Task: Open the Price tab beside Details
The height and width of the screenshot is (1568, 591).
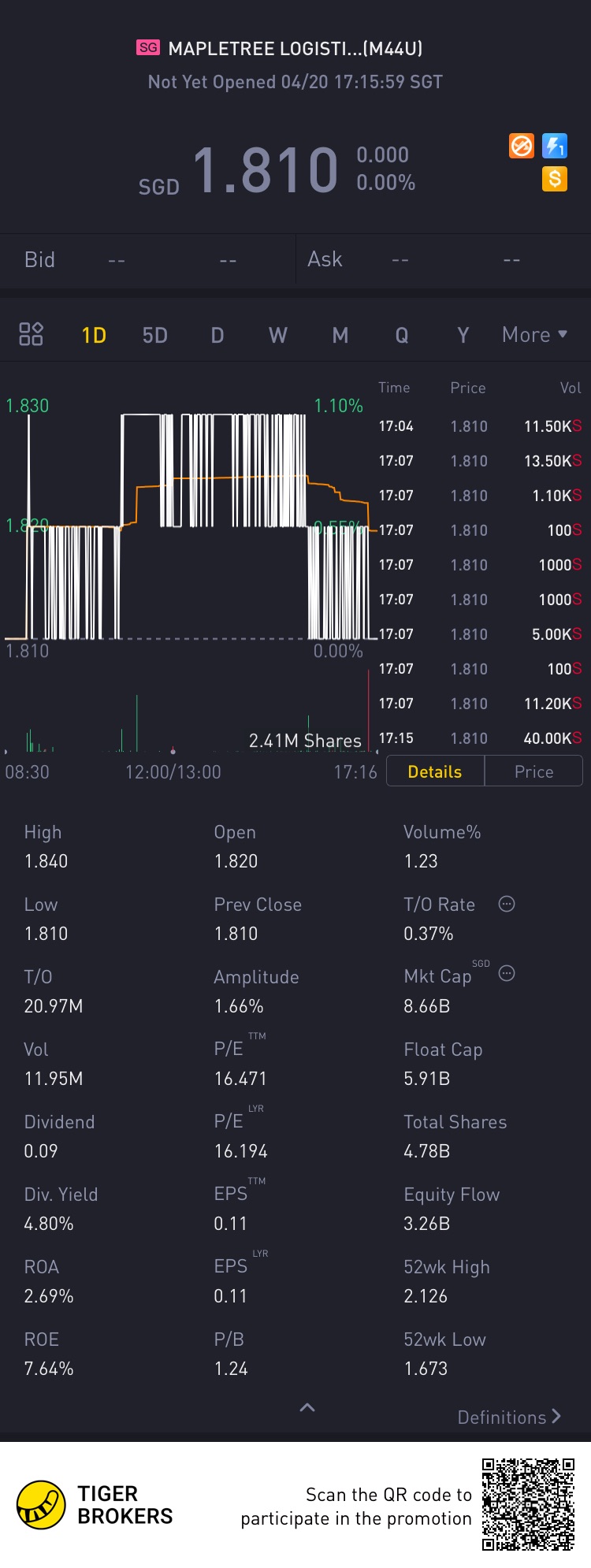Action: point(533,771)
